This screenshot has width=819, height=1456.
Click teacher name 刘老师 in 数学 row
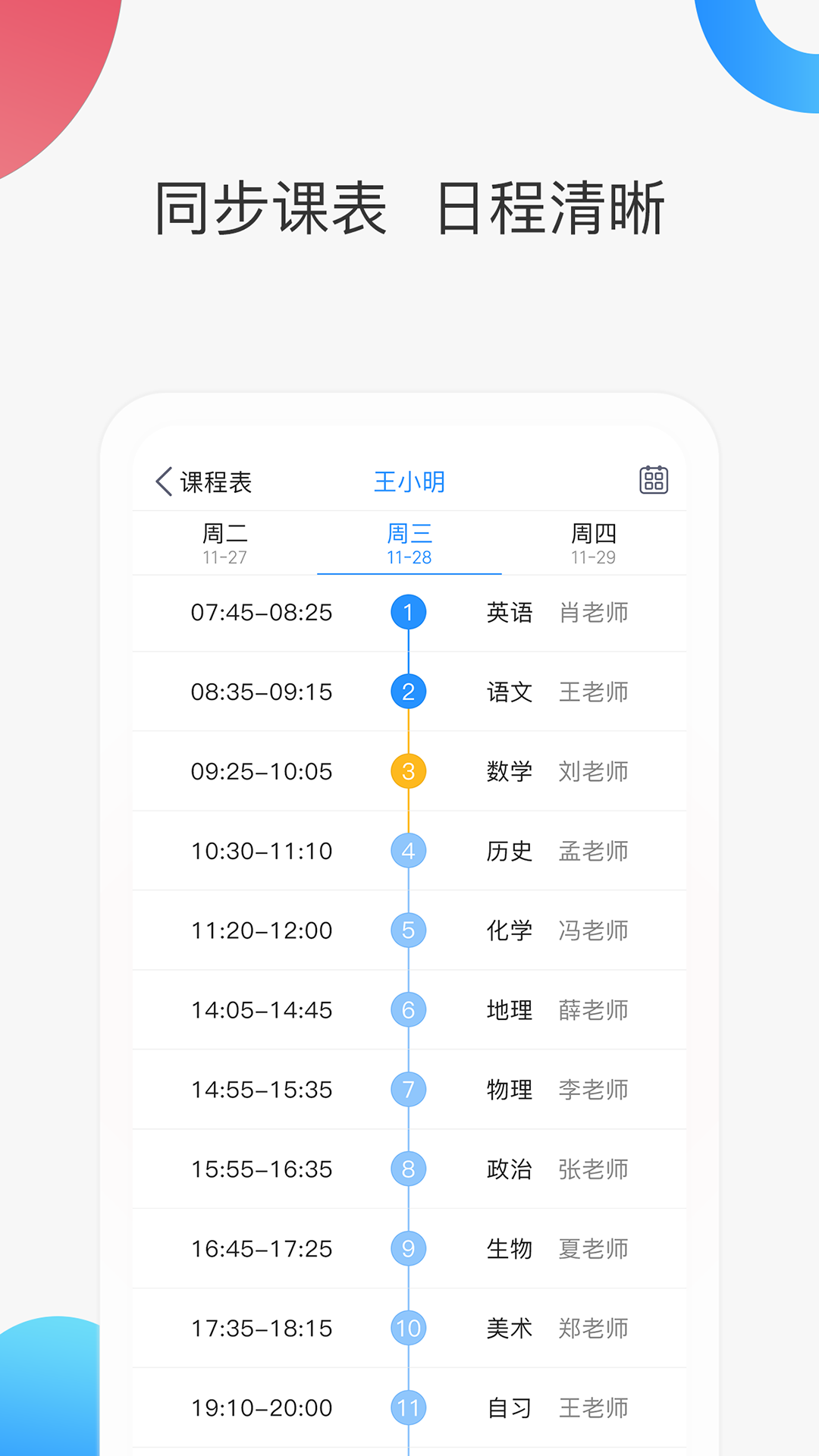pyautogui.click(x=594, y=771)
